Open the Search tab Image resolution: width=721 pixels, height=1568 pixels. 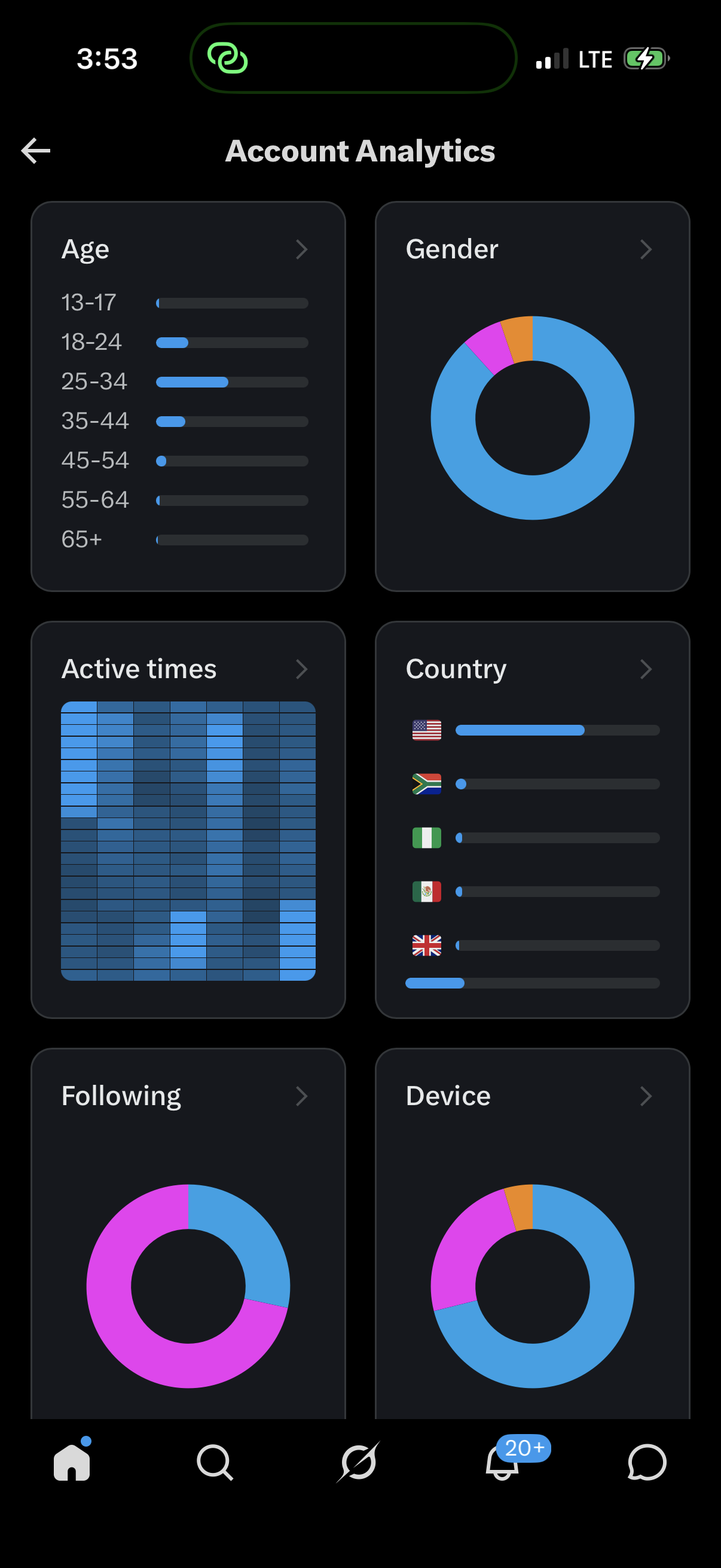215,1462
